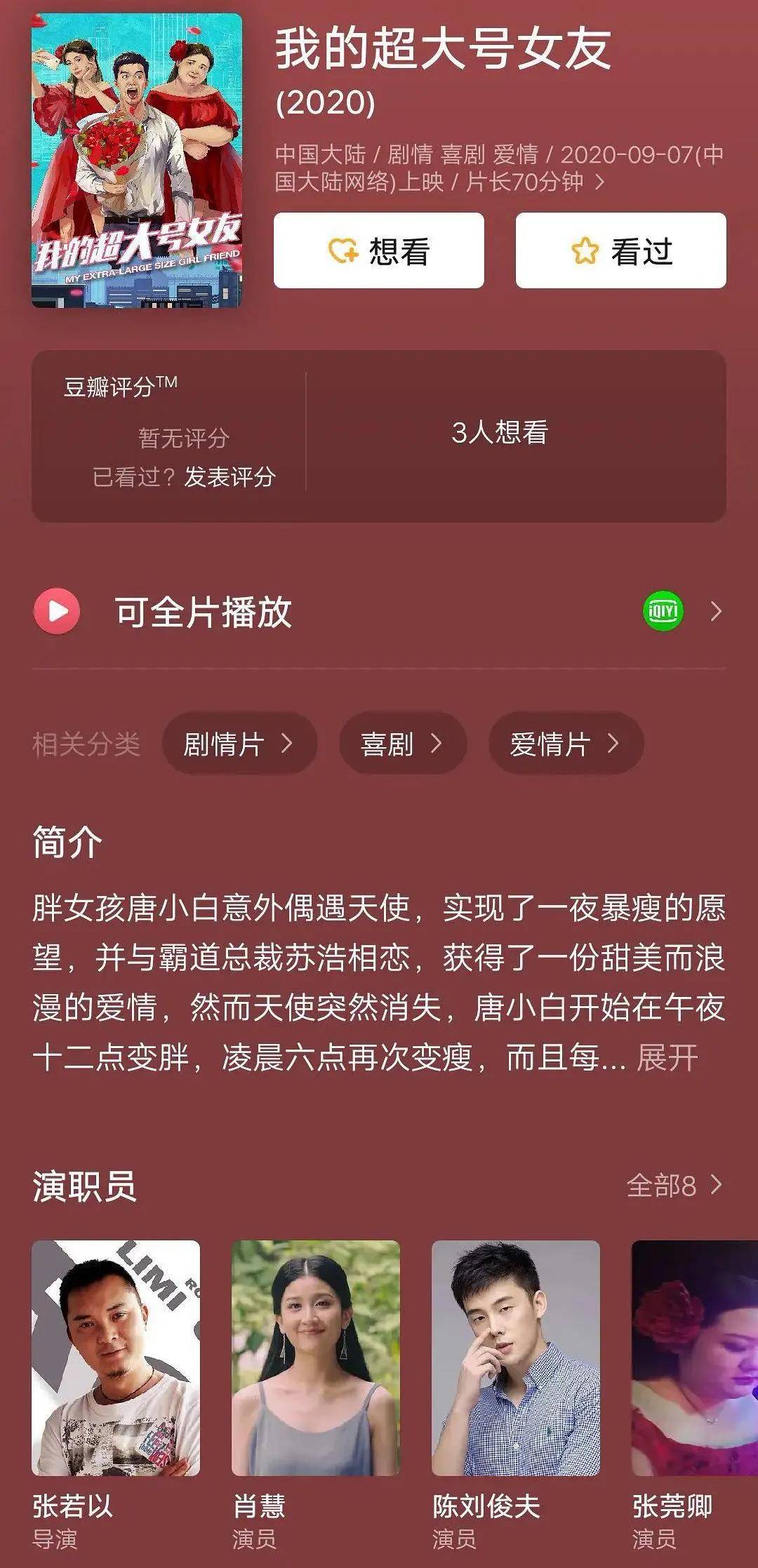Select the 剧情片 category chip

(239, 744)
